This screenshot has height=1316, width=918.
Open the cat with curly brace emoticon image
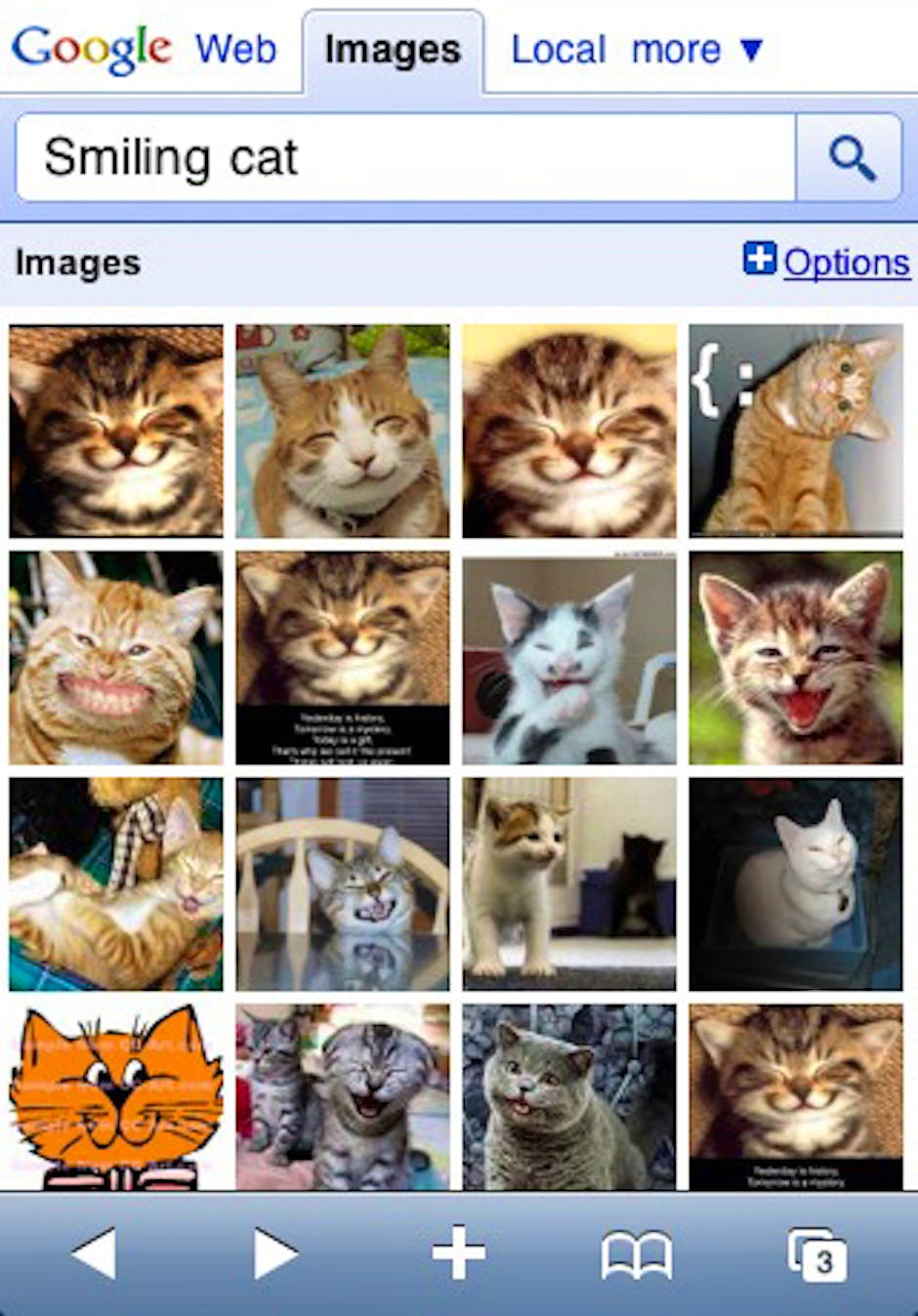coord(796,431)
